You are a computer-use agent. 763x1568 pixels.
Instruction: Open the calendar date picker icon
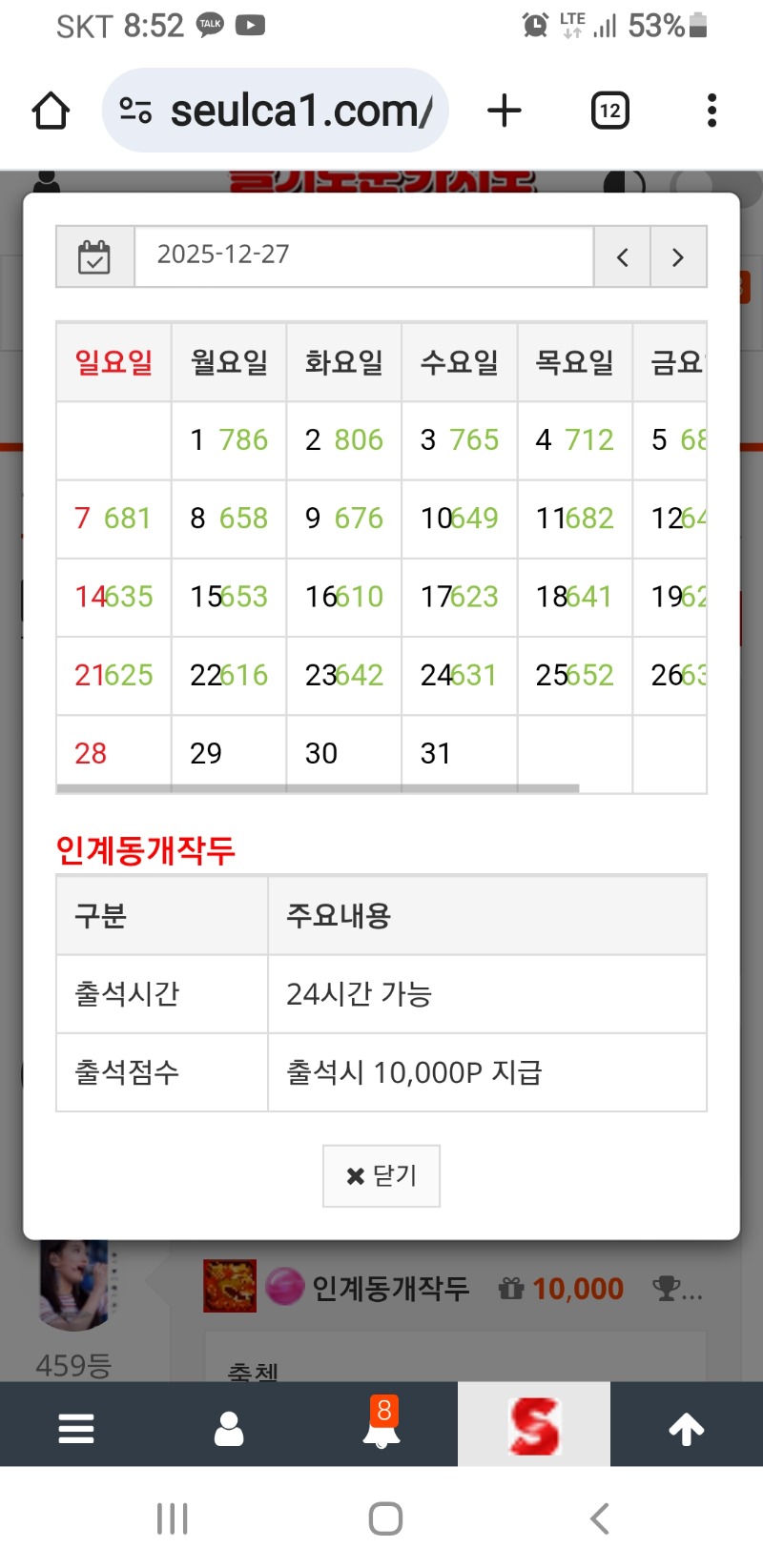click(94, 256)
